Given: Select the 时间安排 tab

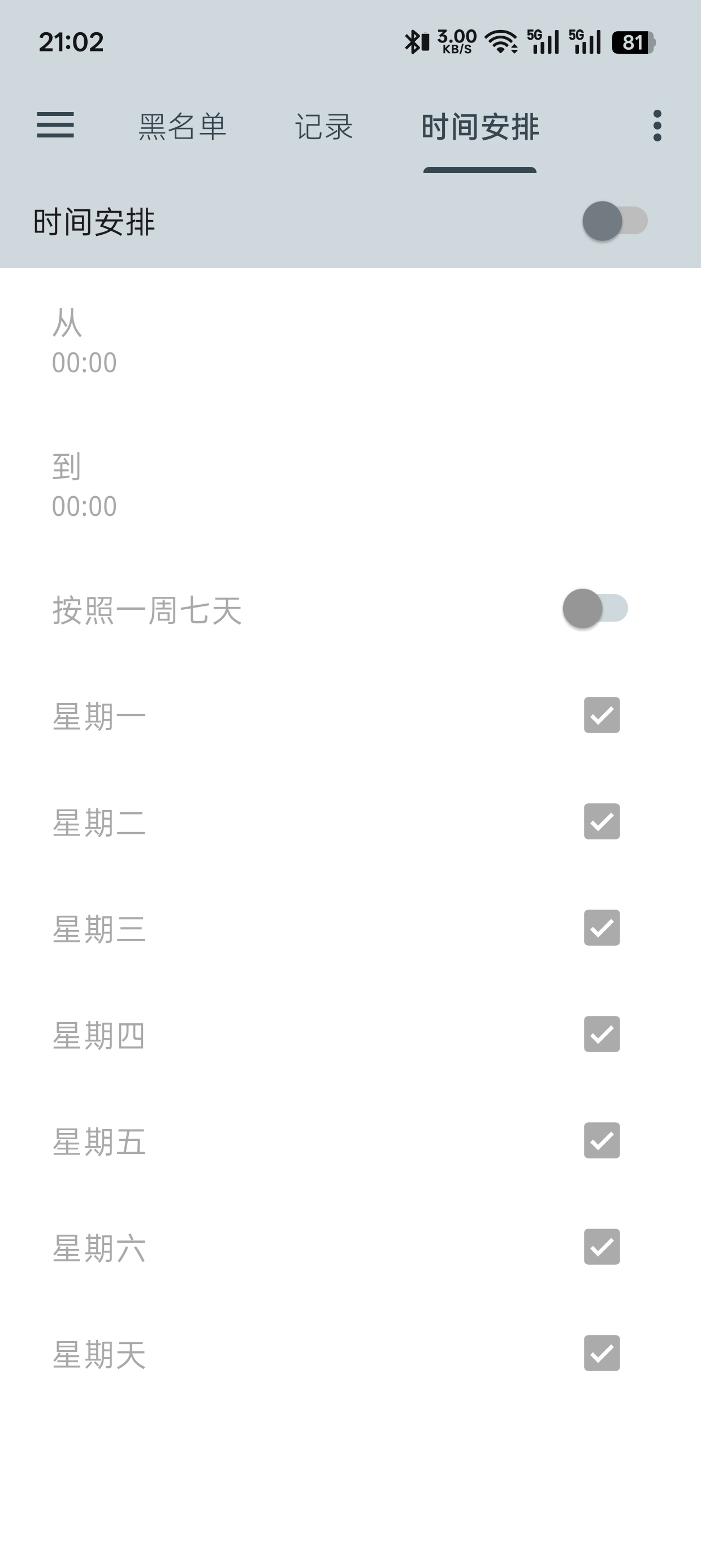Looking at the screenshot, I should point(480,127).
